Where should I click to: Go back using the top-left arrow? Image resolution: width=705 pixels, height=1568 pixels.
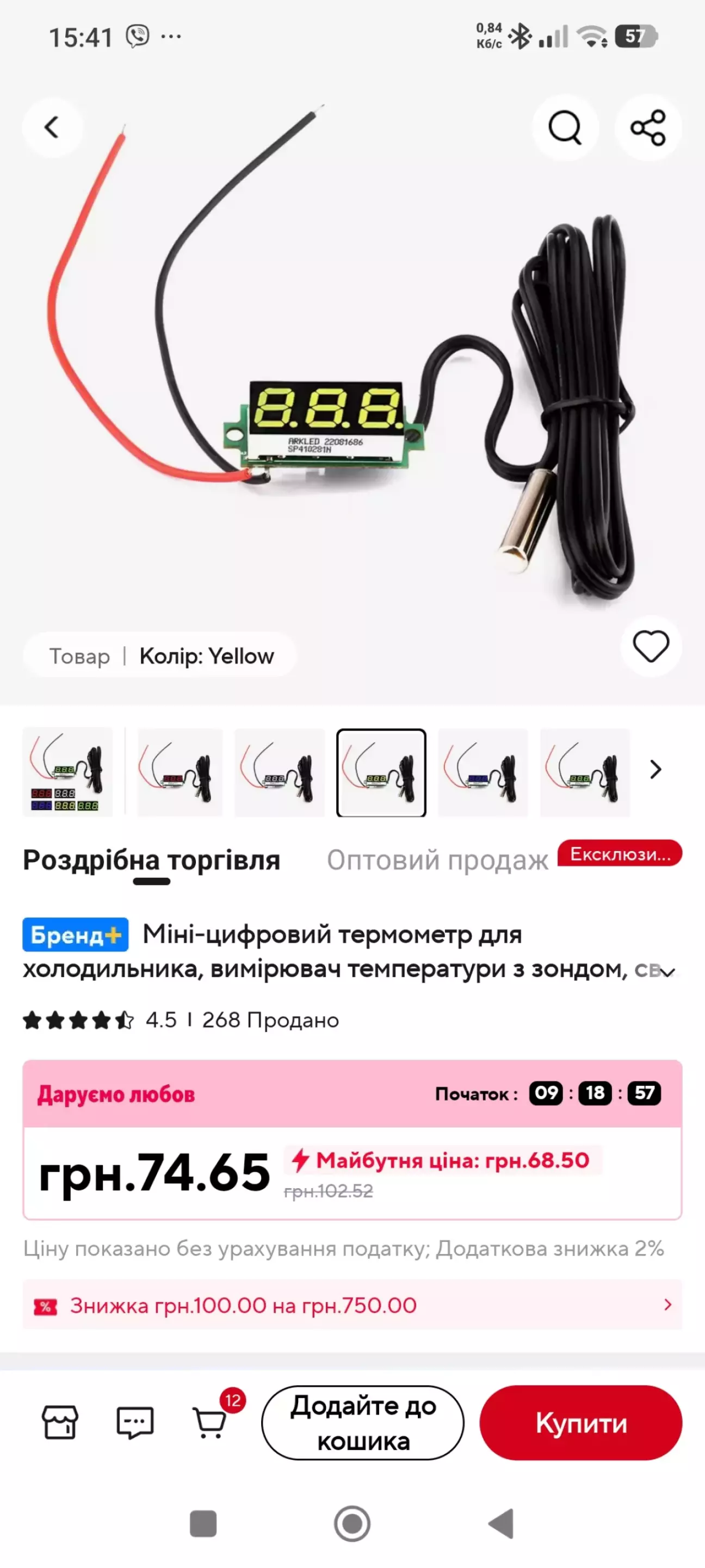[52, 128]
